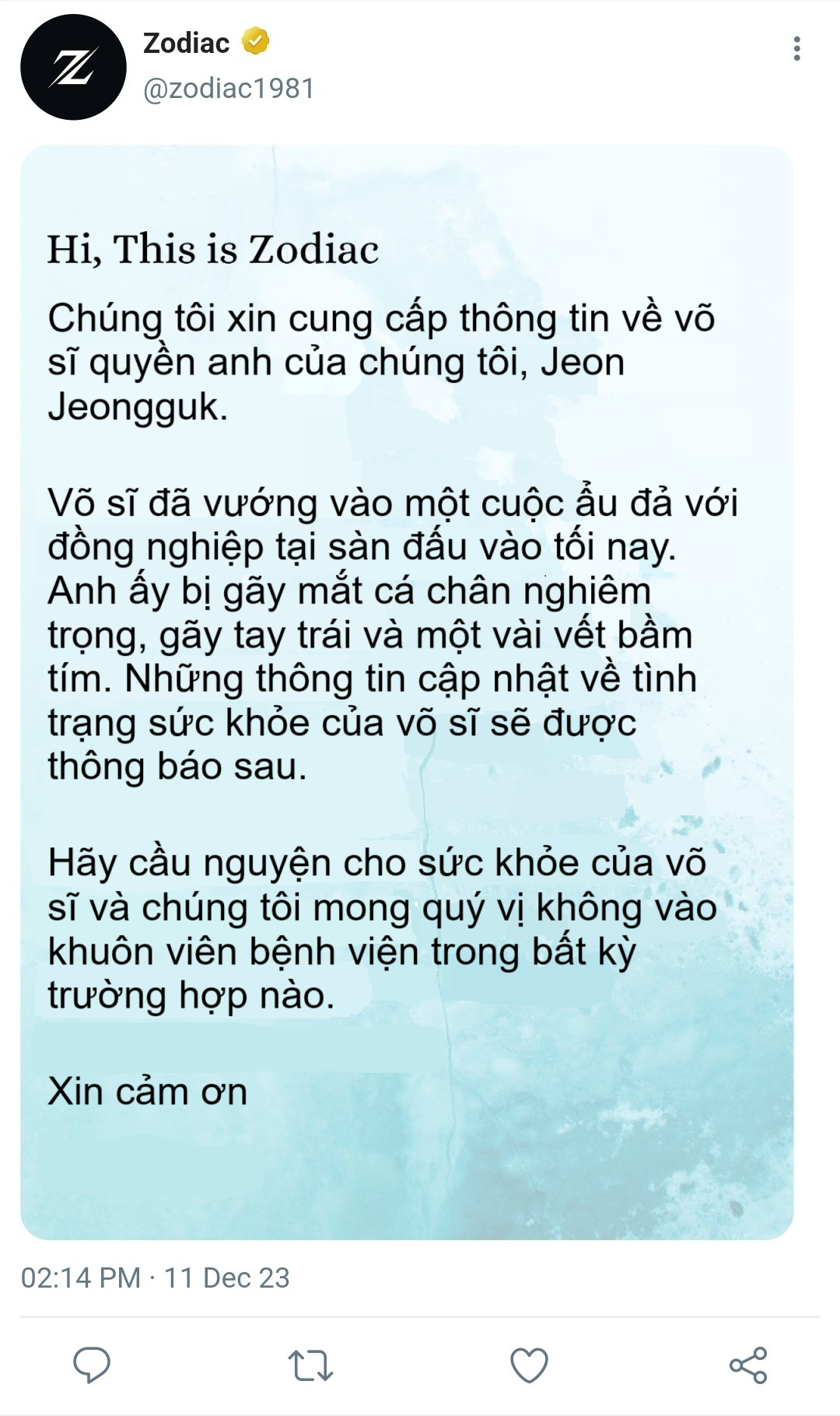Open the attached statement image
840x1416 pixels.
point(407,692)
